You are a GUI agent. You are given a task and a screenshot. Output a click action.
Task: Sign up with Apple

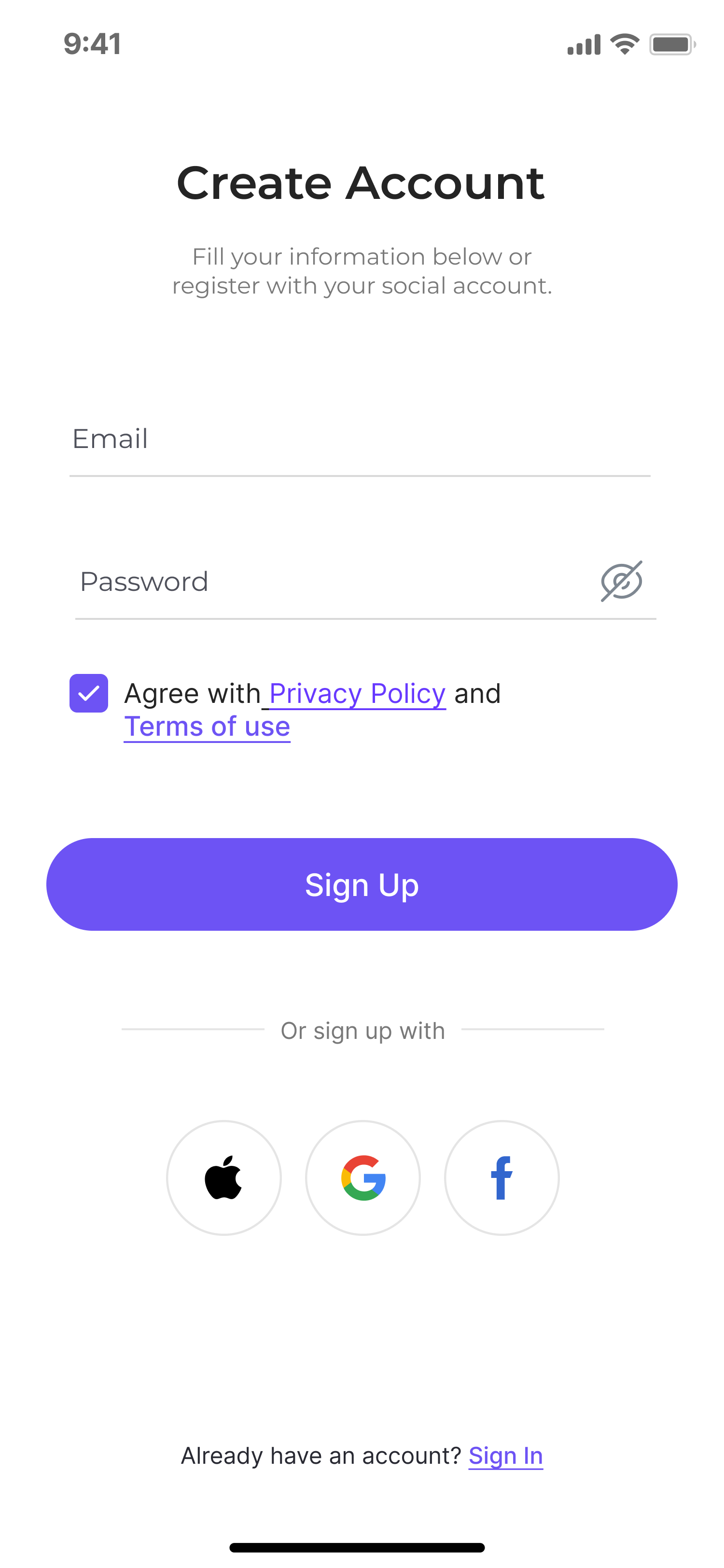point(224,1178)
